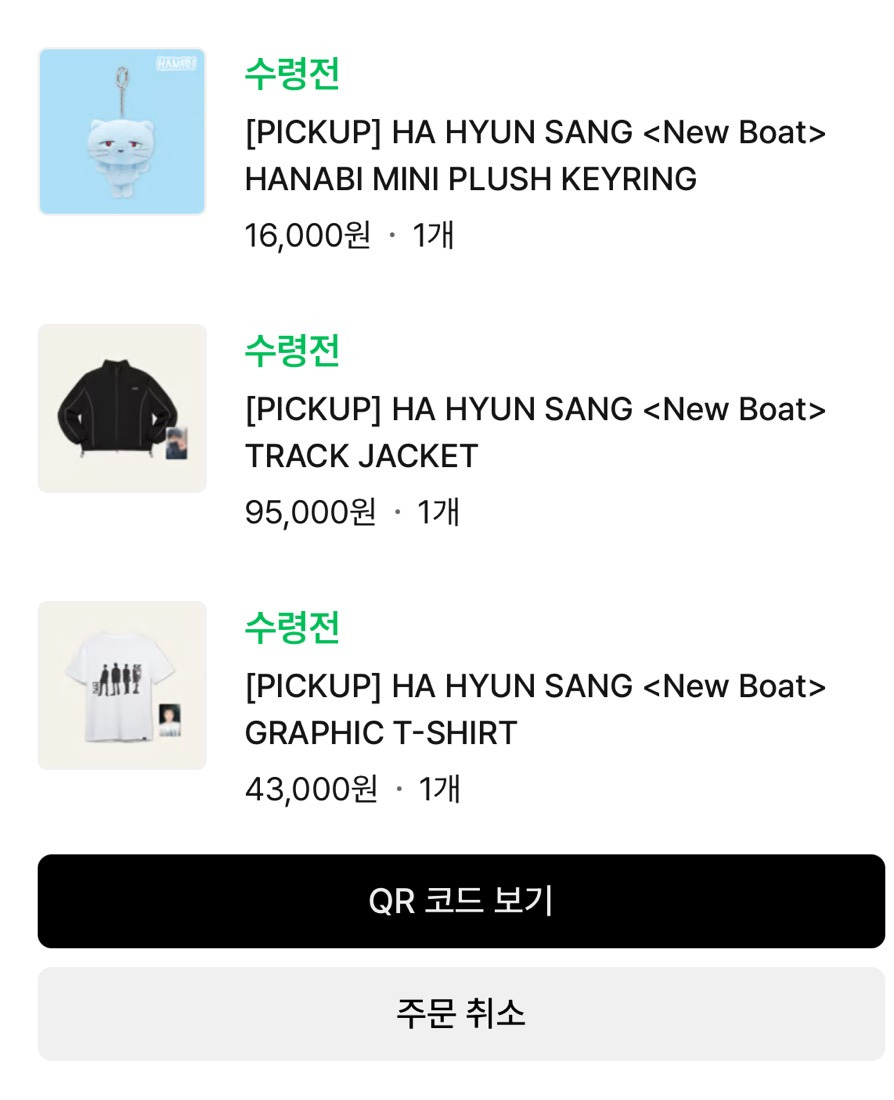894x1100 pixels.
Task: Tap the QR 코드 보기 button
Action: (461, 901)
